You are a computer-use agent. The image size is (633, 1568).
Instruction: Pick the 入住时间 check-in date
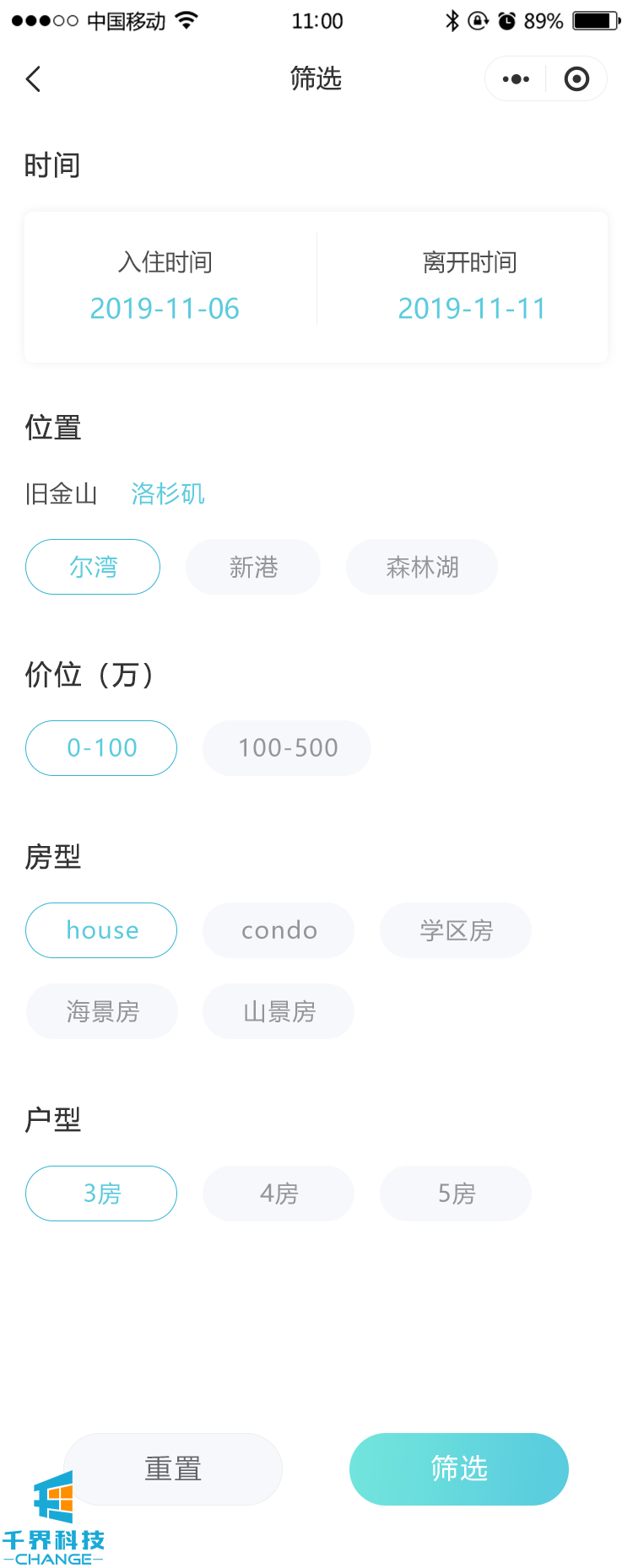pyautogui.click(x=165, y=288)
